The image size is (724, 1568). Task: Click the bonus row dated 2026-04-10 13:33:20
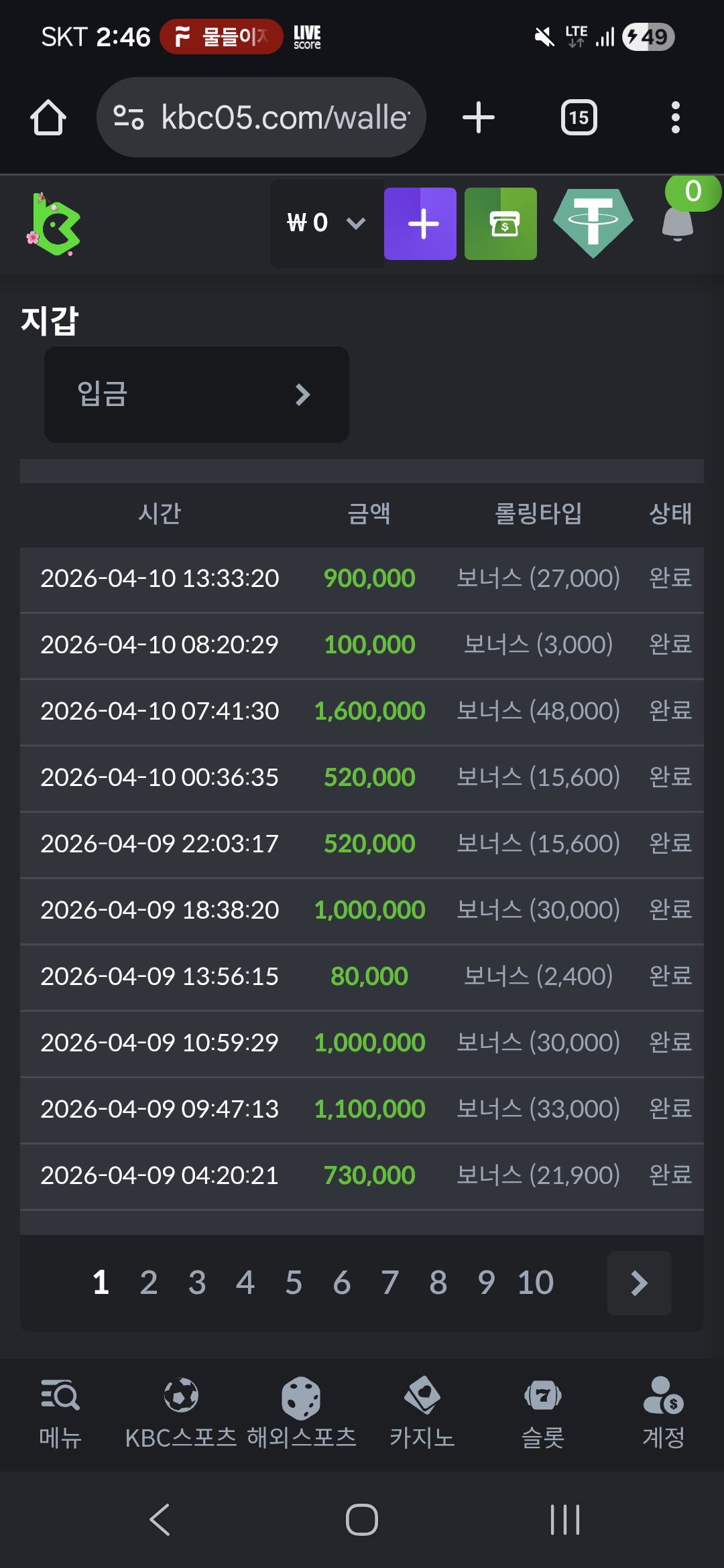(x=362, y=578)
